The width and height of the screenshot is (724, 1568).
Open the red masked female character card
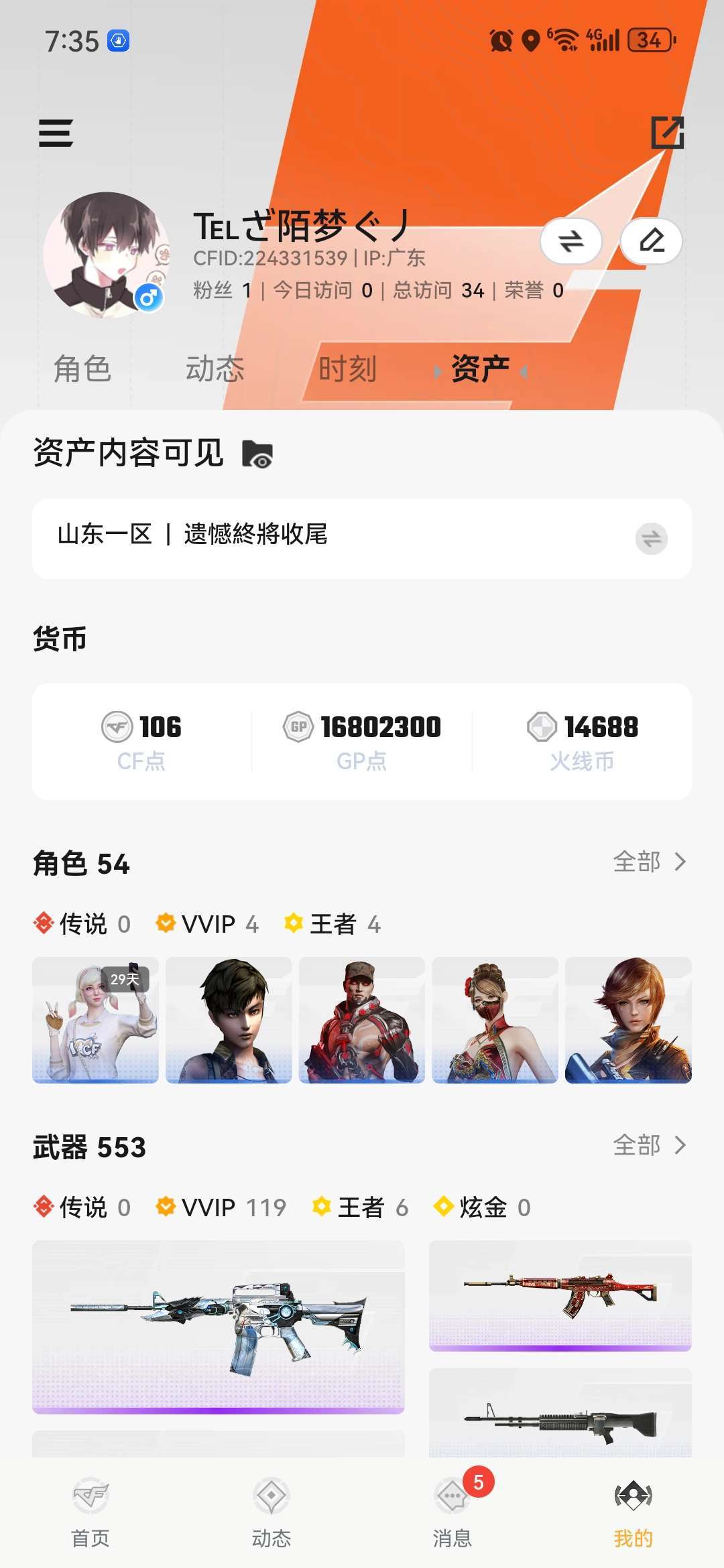pyautogui.click(x=495, y=1020)
